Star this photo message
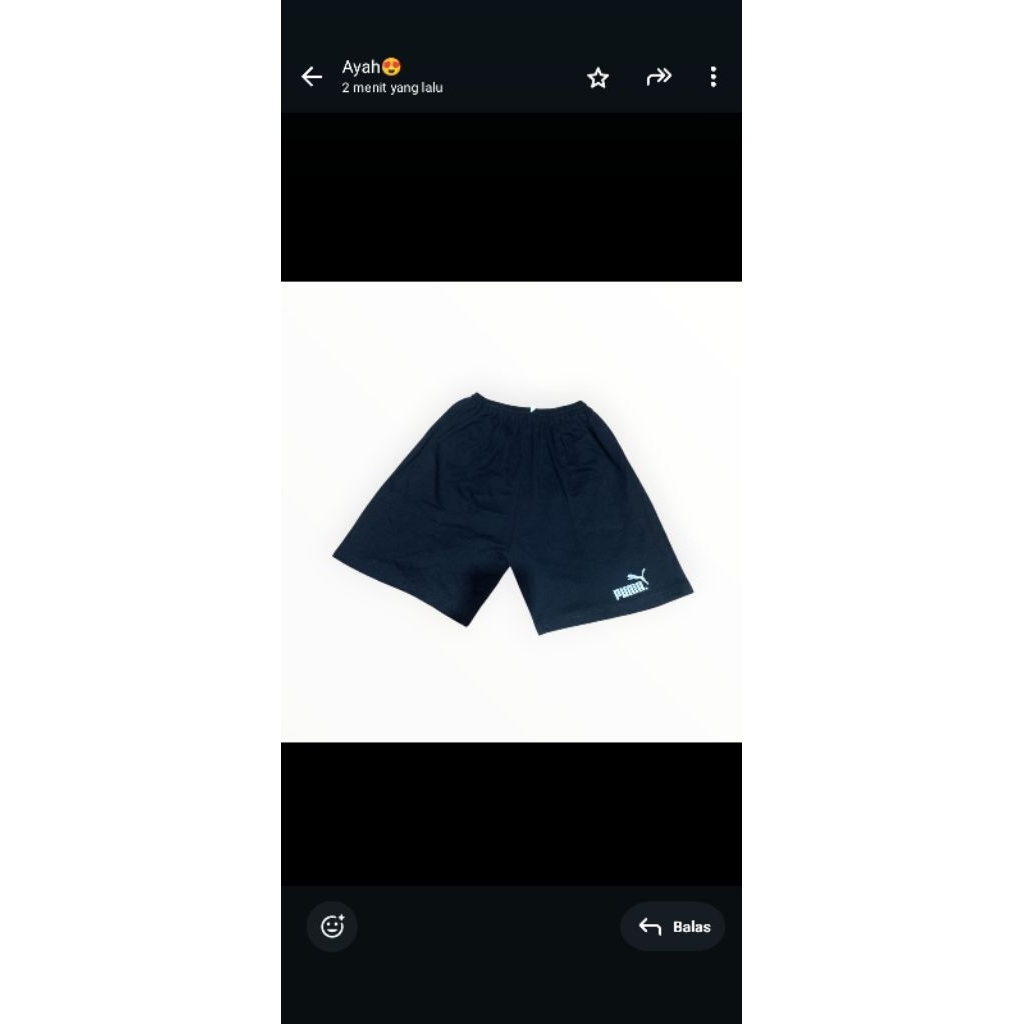The height and width of the screenshot is (1024, 1024). pos(598,78)
